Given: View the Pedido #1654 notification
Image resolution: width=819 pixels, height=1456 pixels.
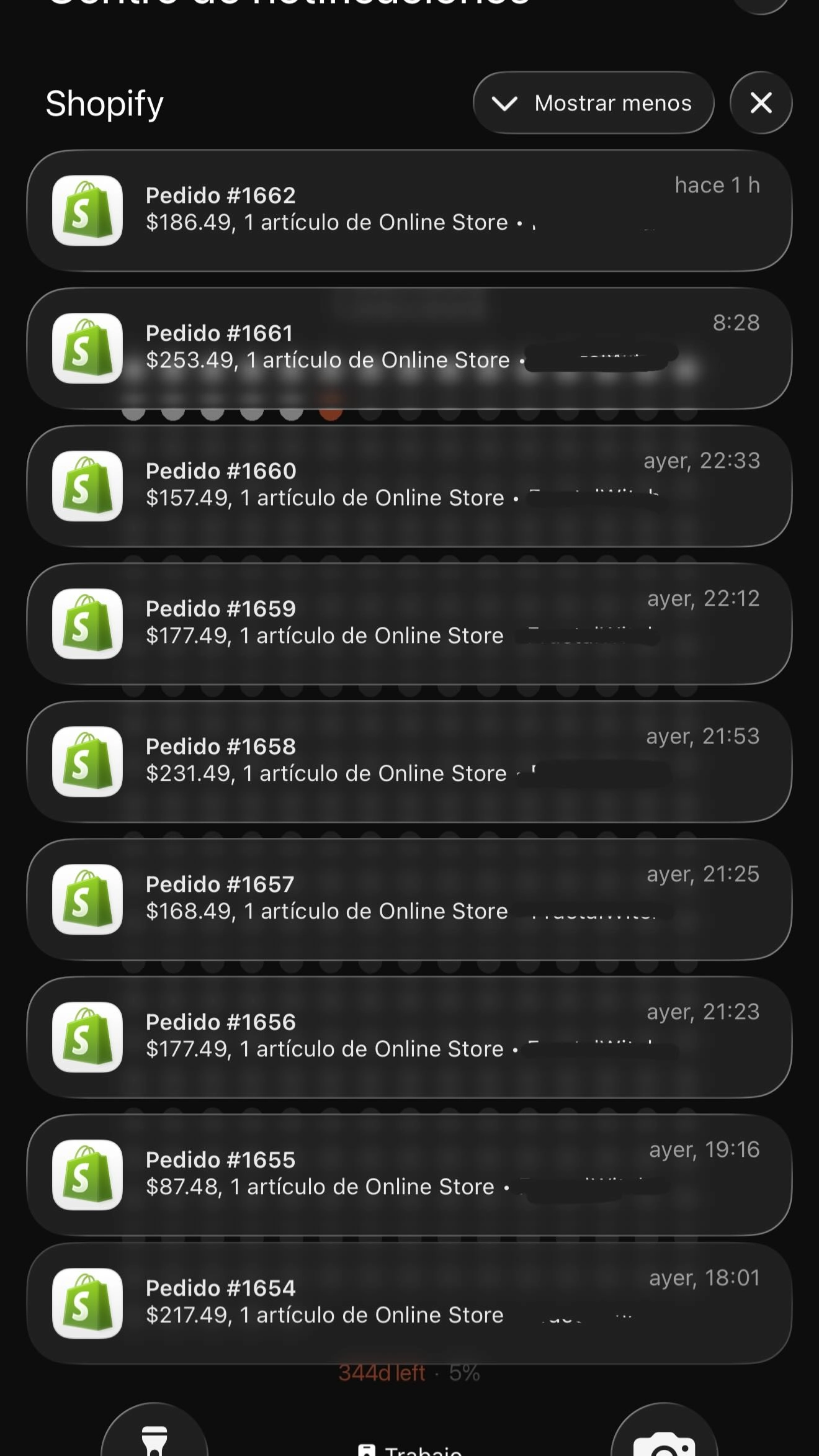Looking at the screenshot, I should tap(409, 1303).
